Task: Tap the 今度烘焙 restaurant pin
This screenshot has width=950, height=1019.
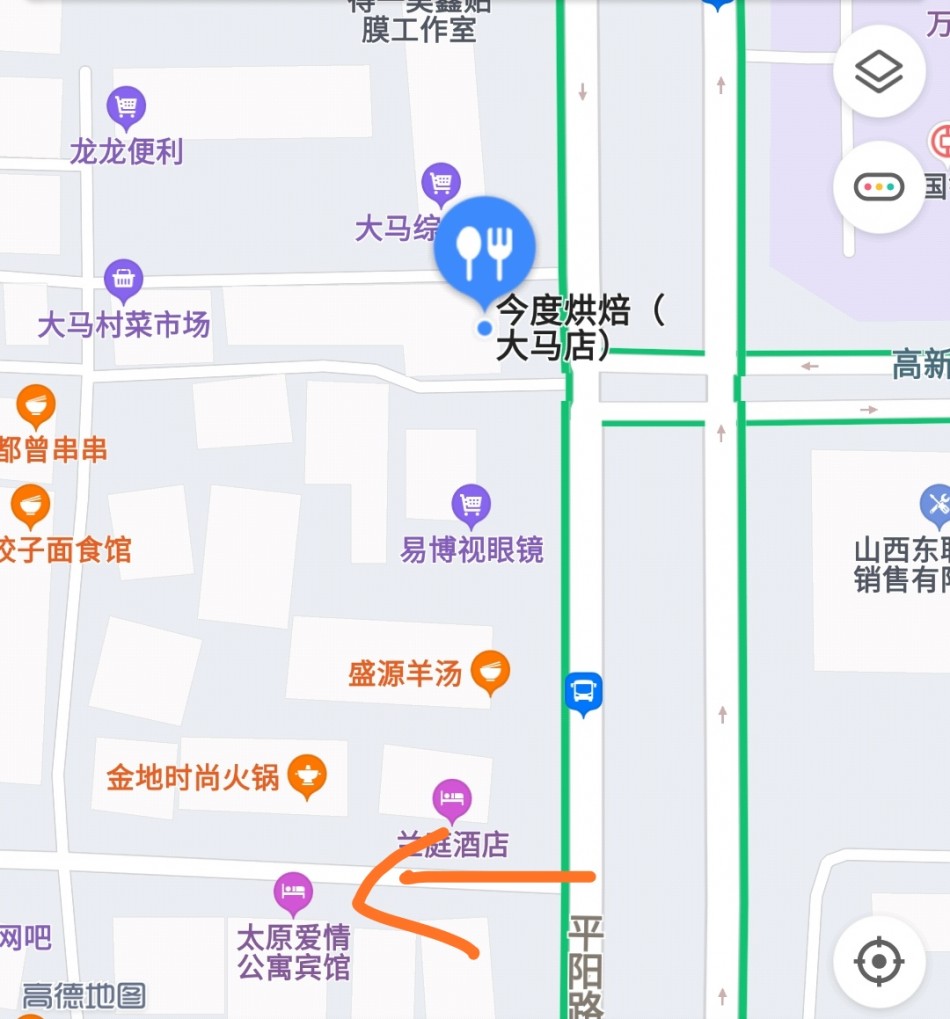Action: [x=485, y=246]
